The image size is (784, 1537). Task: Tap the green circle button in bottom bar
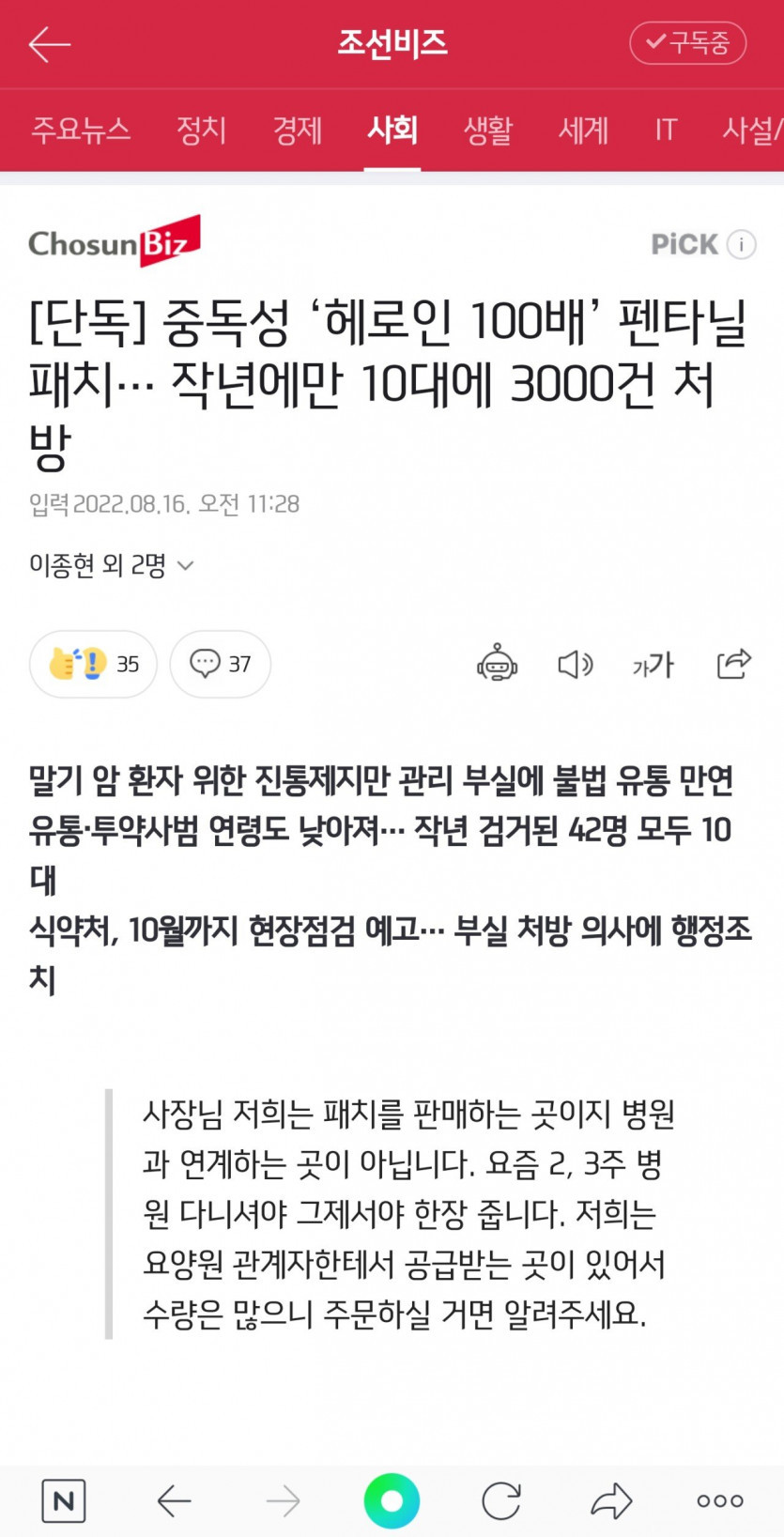(392, 1501)
